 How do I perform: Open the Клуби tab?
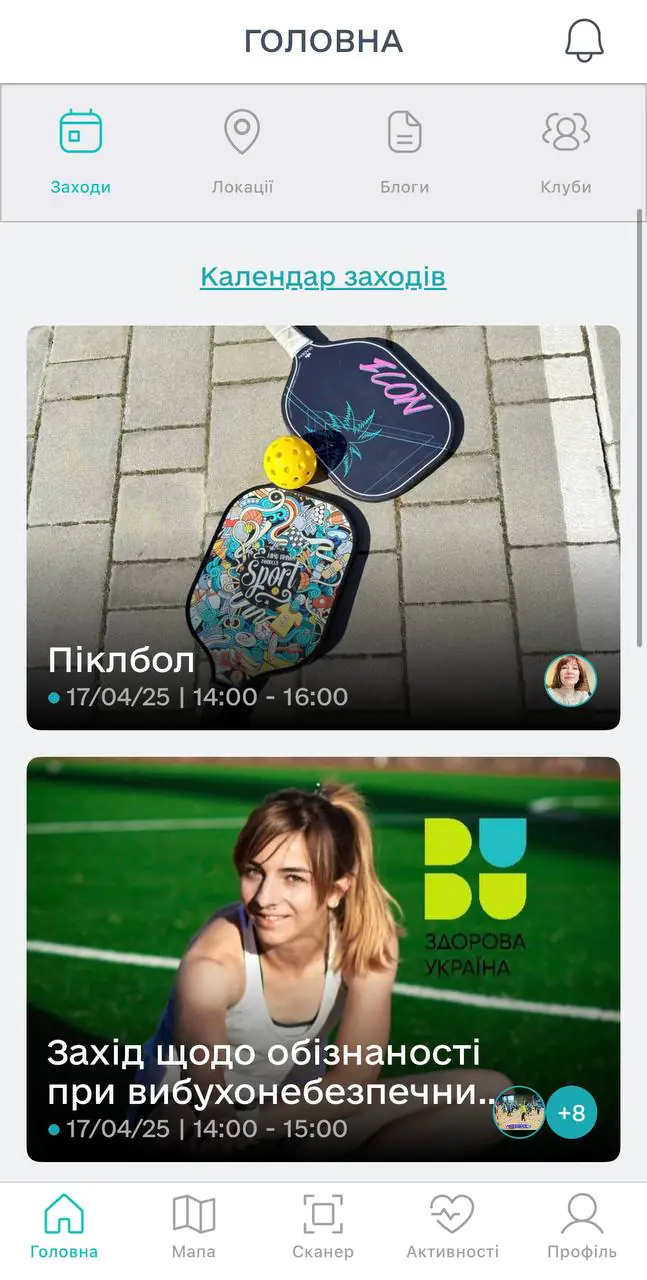[x=566, y=152]
